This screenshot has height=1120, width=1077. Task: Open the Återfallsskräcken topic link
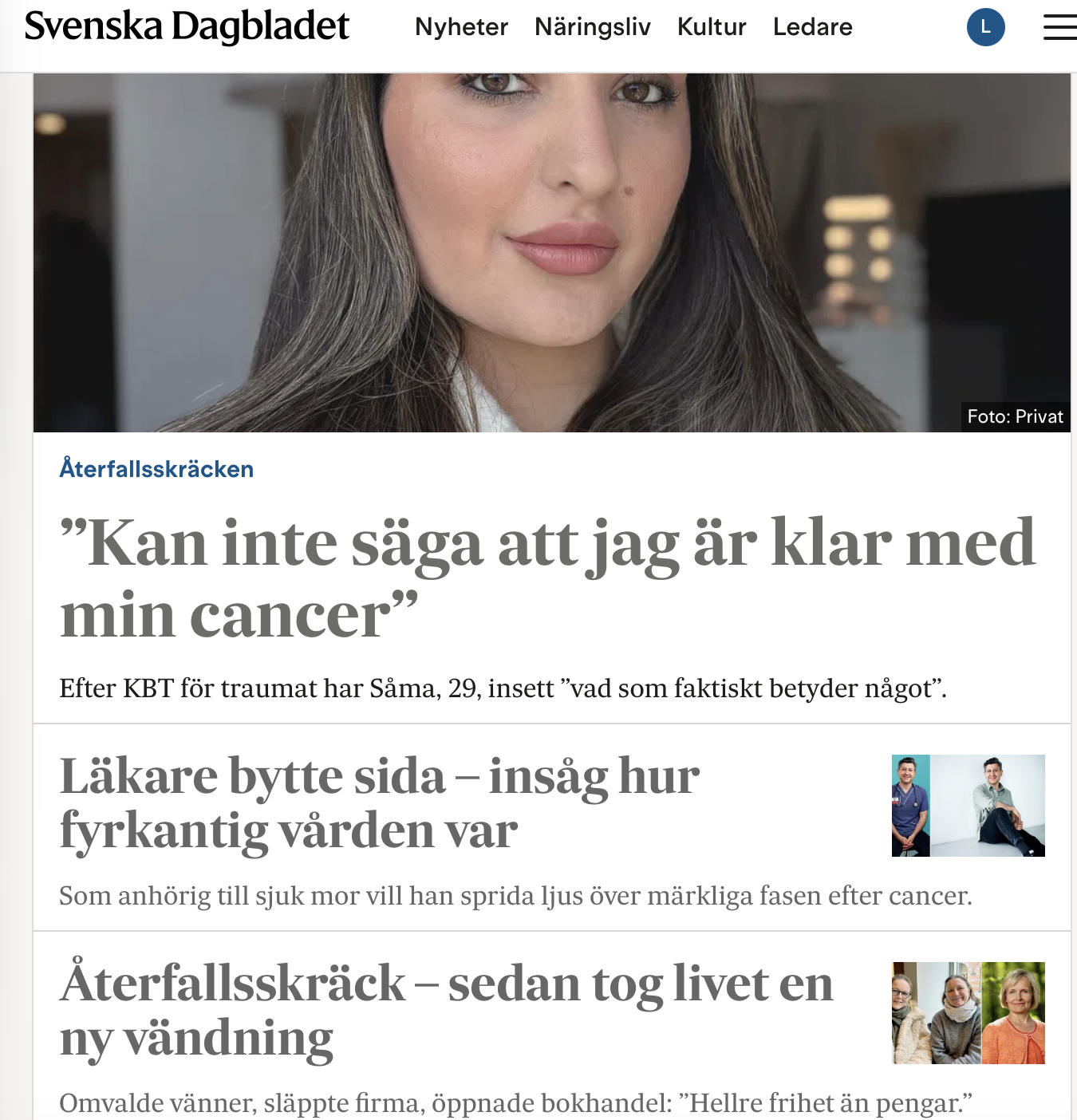[x=156, y=469]
